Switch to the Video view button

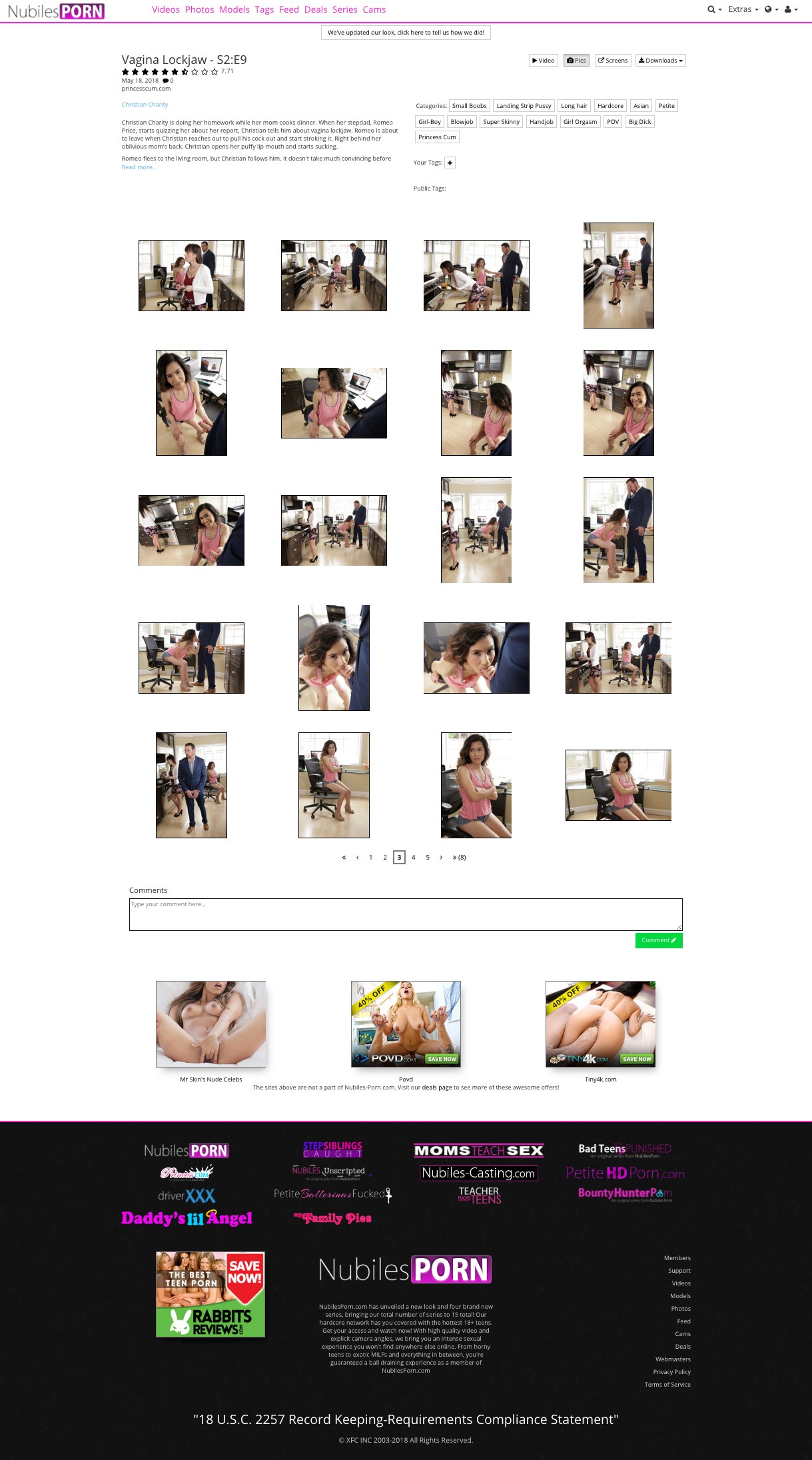[x=544, y=61]
